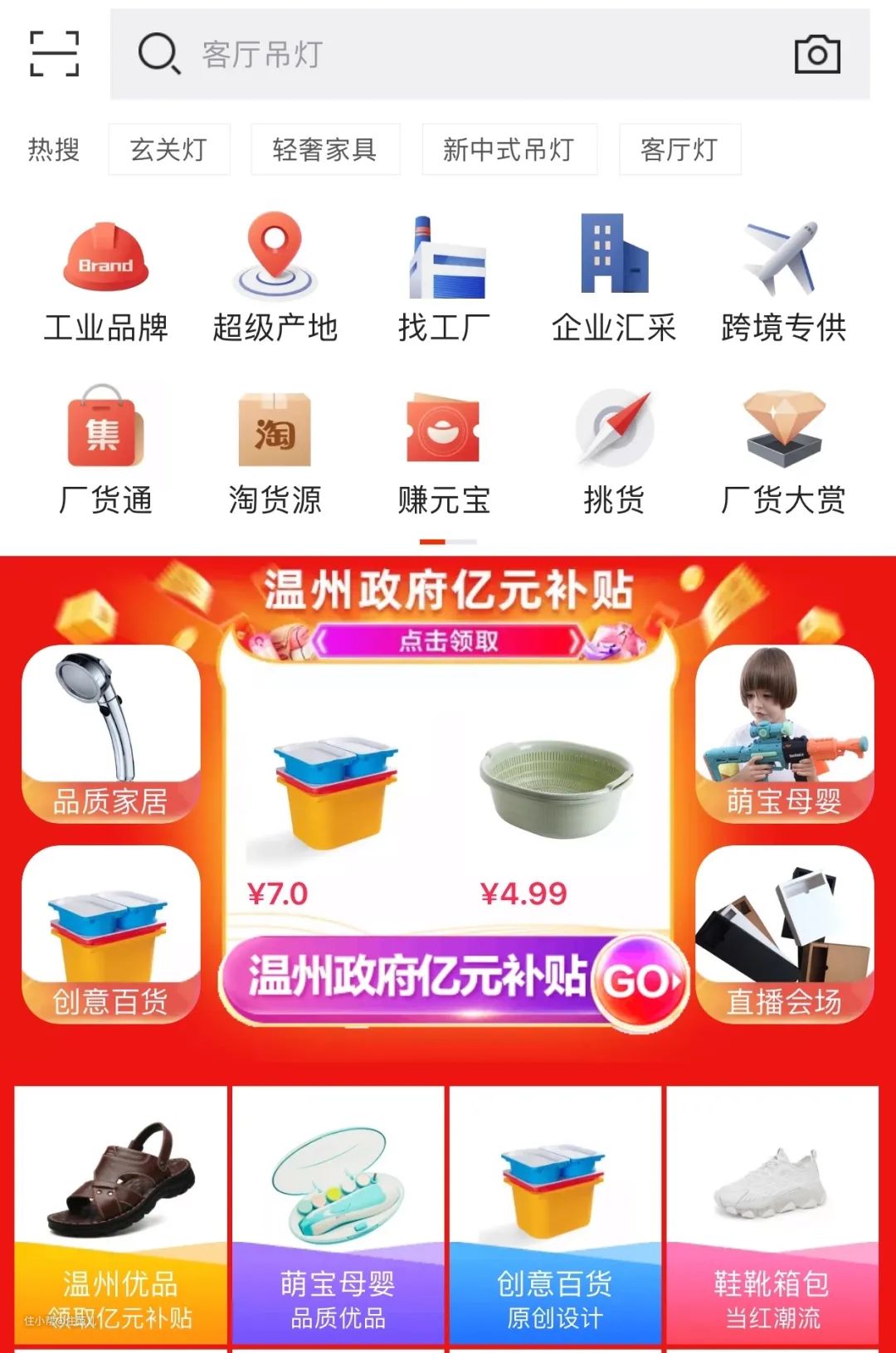896x1353 pixels.
Task: Open the 直播会场 tile
Action: (x=784, y=934)
